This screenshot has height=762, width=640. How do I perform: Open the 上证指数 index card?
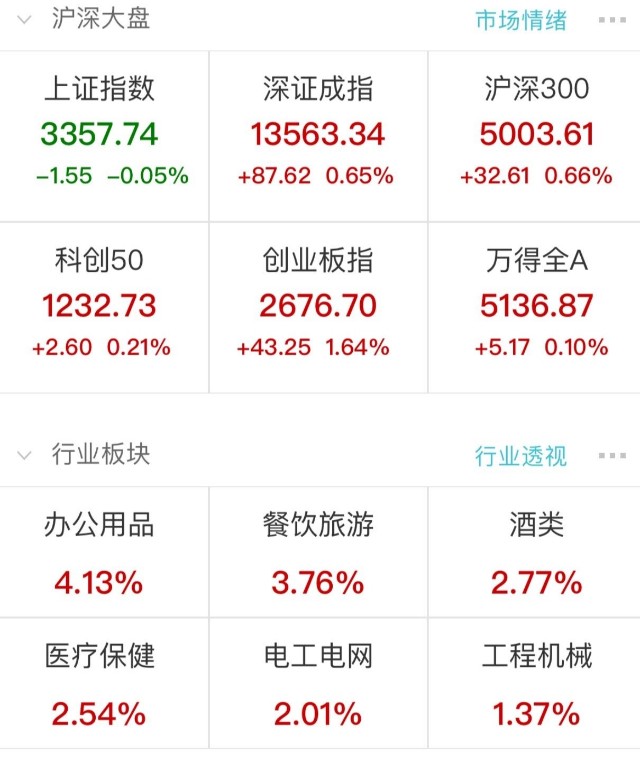[104, 136]
